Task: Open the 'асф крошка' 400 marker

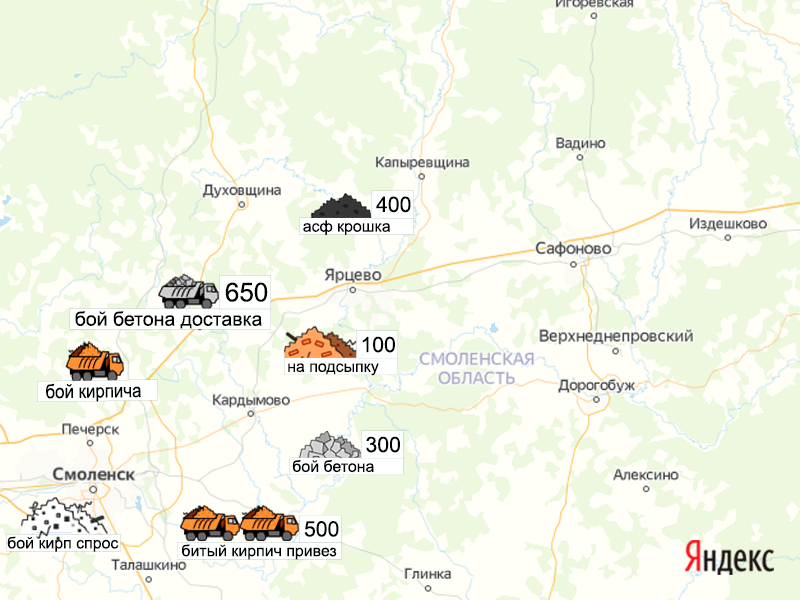Action: [341, 206]
